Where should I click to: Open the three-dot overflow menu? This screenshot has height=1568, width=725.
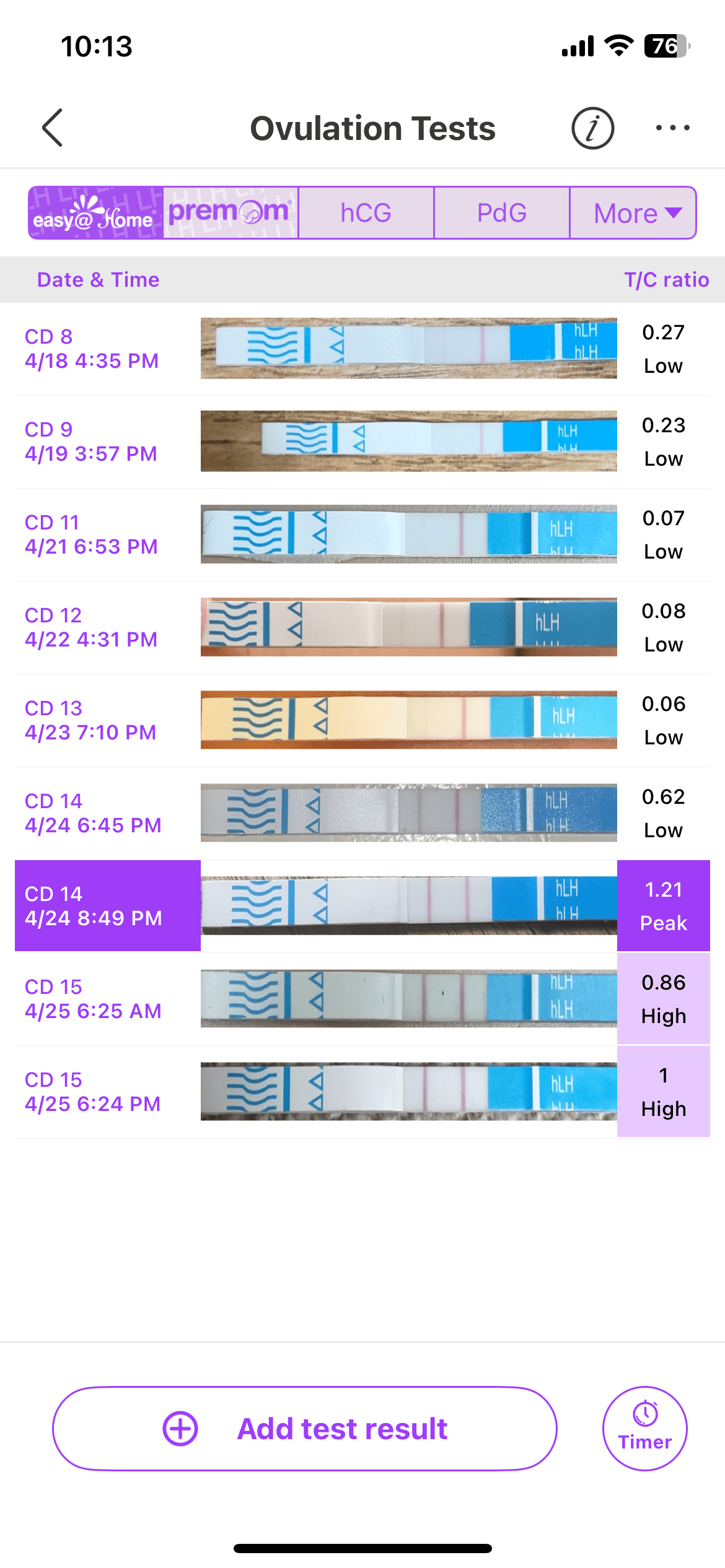pyautogui.click(x=672, y=128)
